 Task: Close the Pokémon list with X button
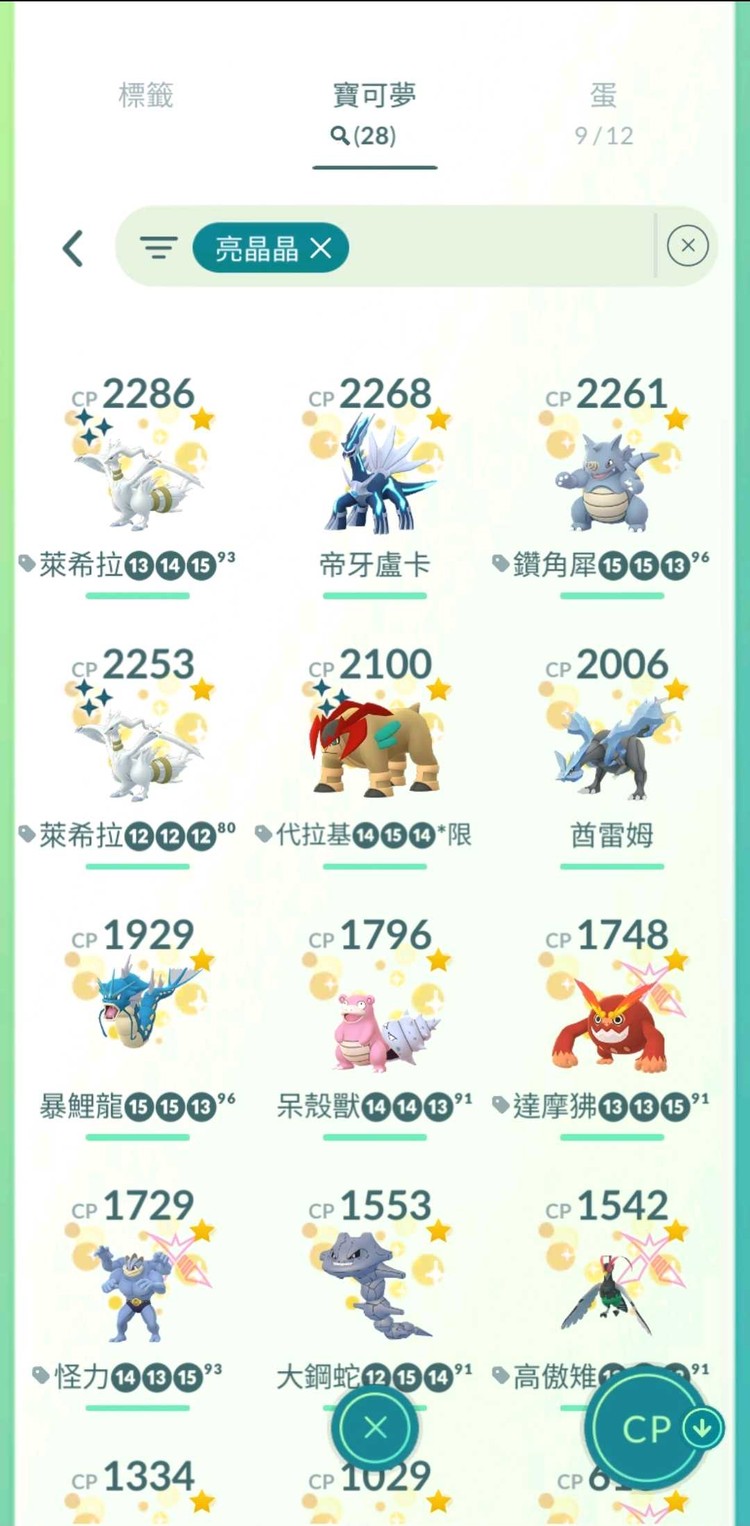point(375,1428)
